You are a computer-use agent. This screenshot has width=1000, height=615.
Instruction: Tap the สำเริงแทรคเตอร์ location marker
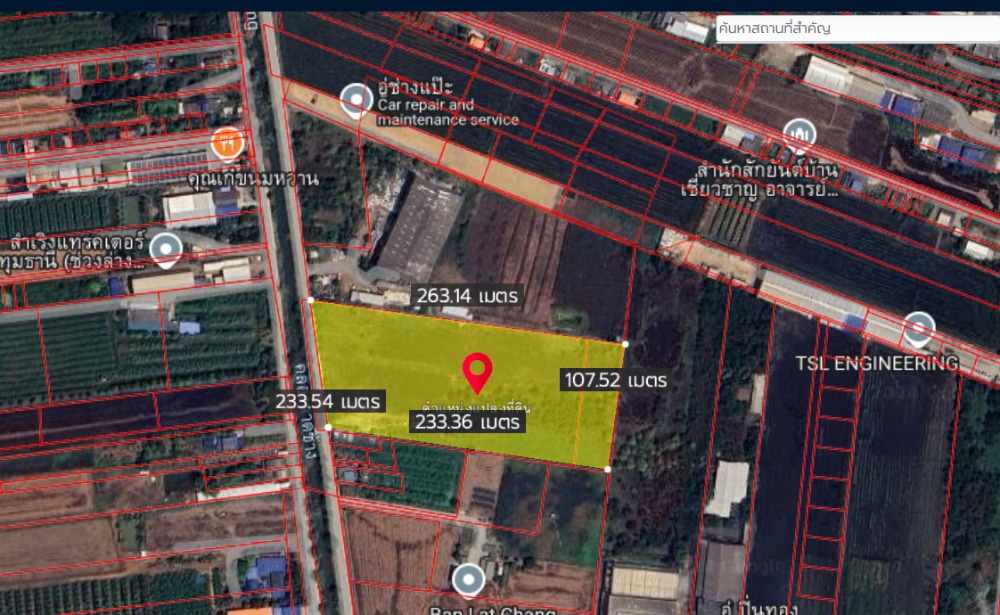pos(165,248)
